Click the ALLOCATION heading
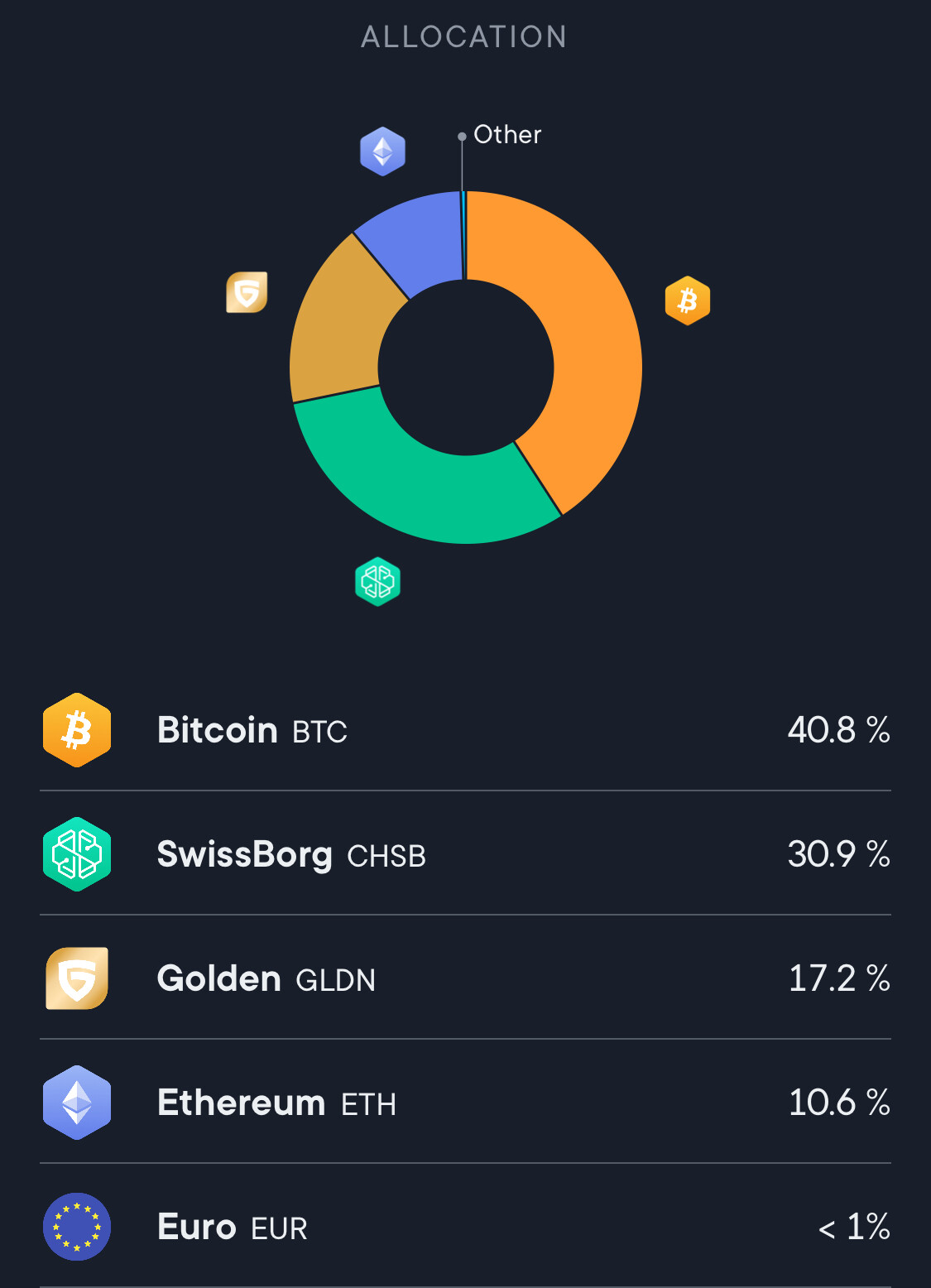Viewport: 931px width, 1288px height. [x=464, y=36]
